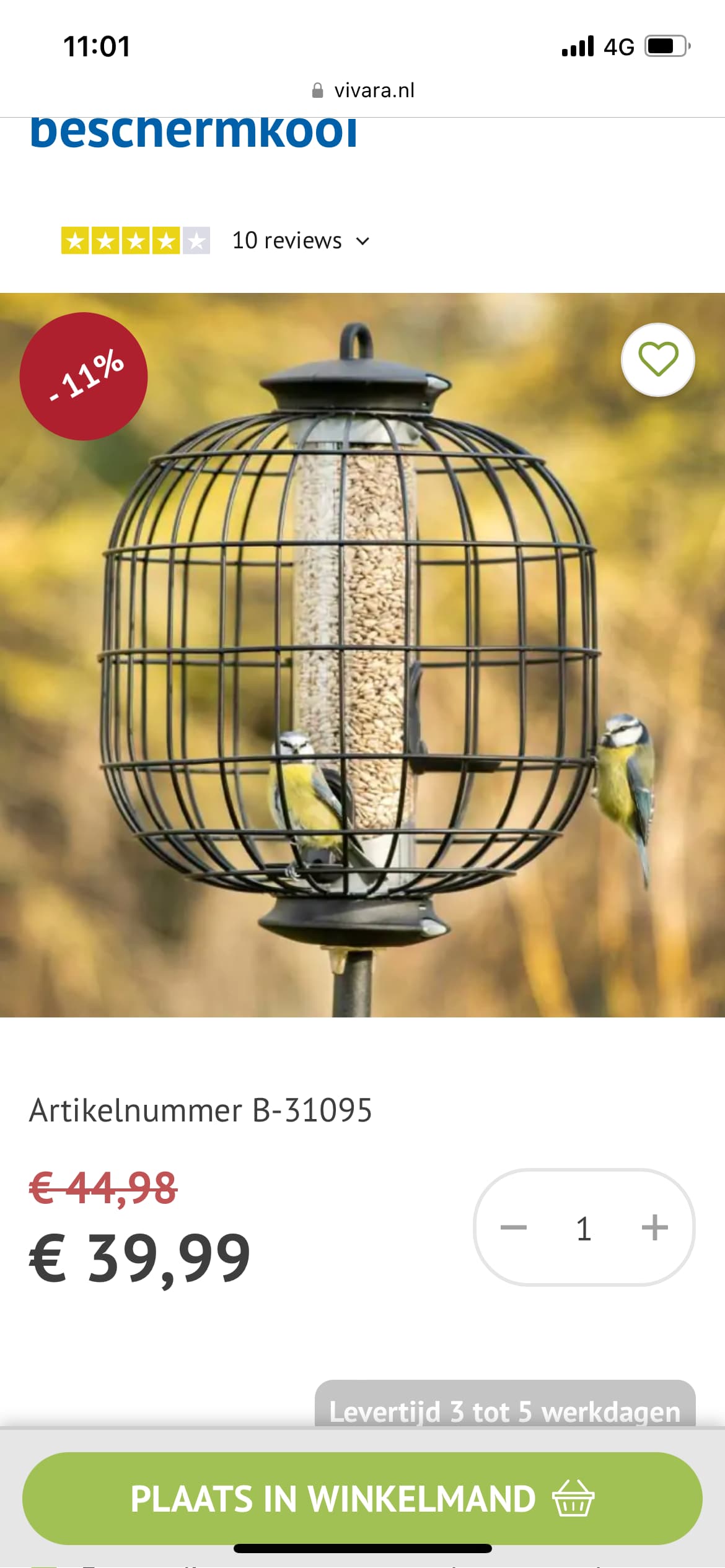This screenshot has width=725, height=1568.
Task: Increase quantity with the plus button
Action: (654, 1227)
